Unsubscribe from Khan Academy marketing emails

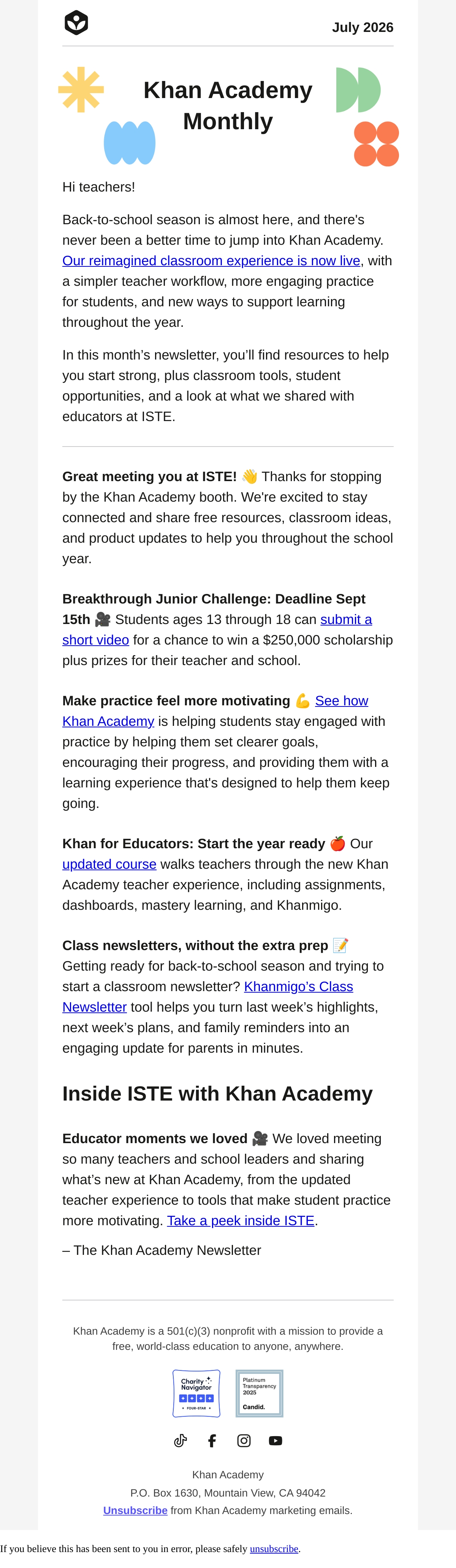(135, 1510)
